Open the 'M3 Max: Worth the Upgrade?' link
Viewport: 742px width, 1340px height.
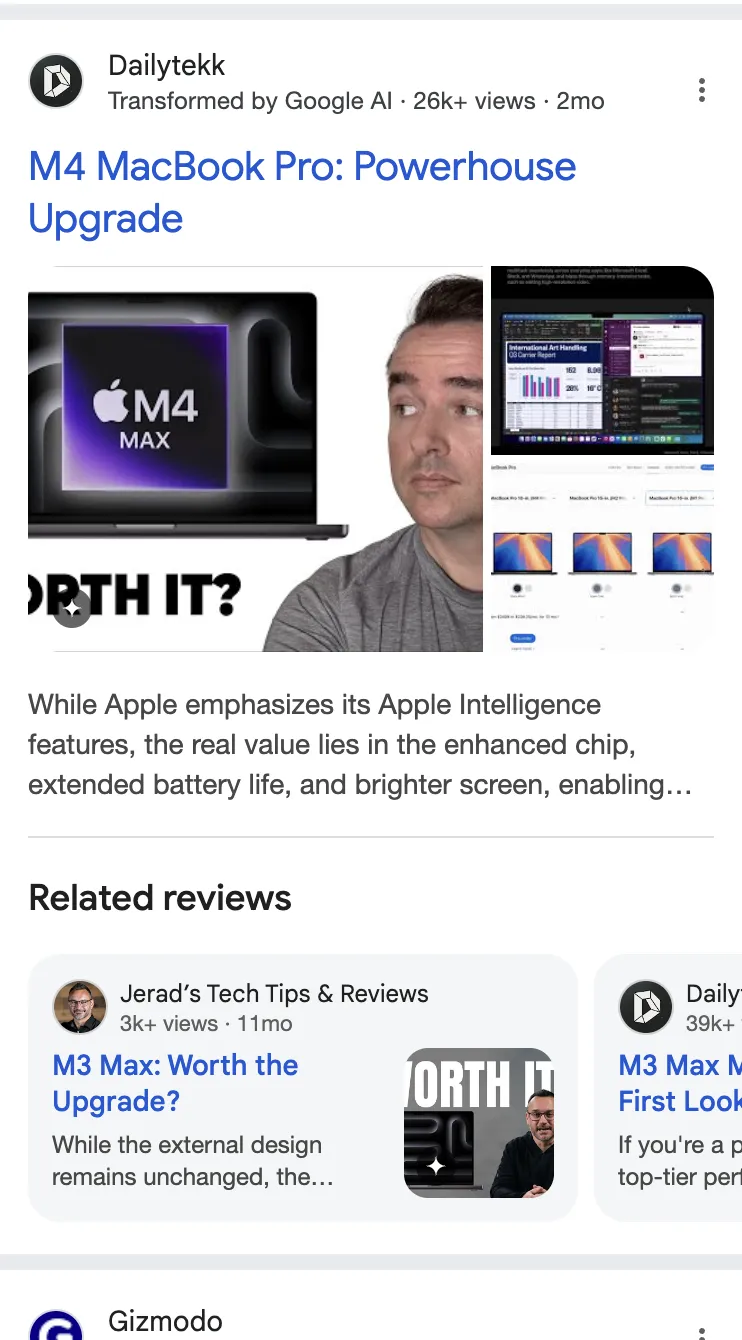click(x=175, y=1083)
